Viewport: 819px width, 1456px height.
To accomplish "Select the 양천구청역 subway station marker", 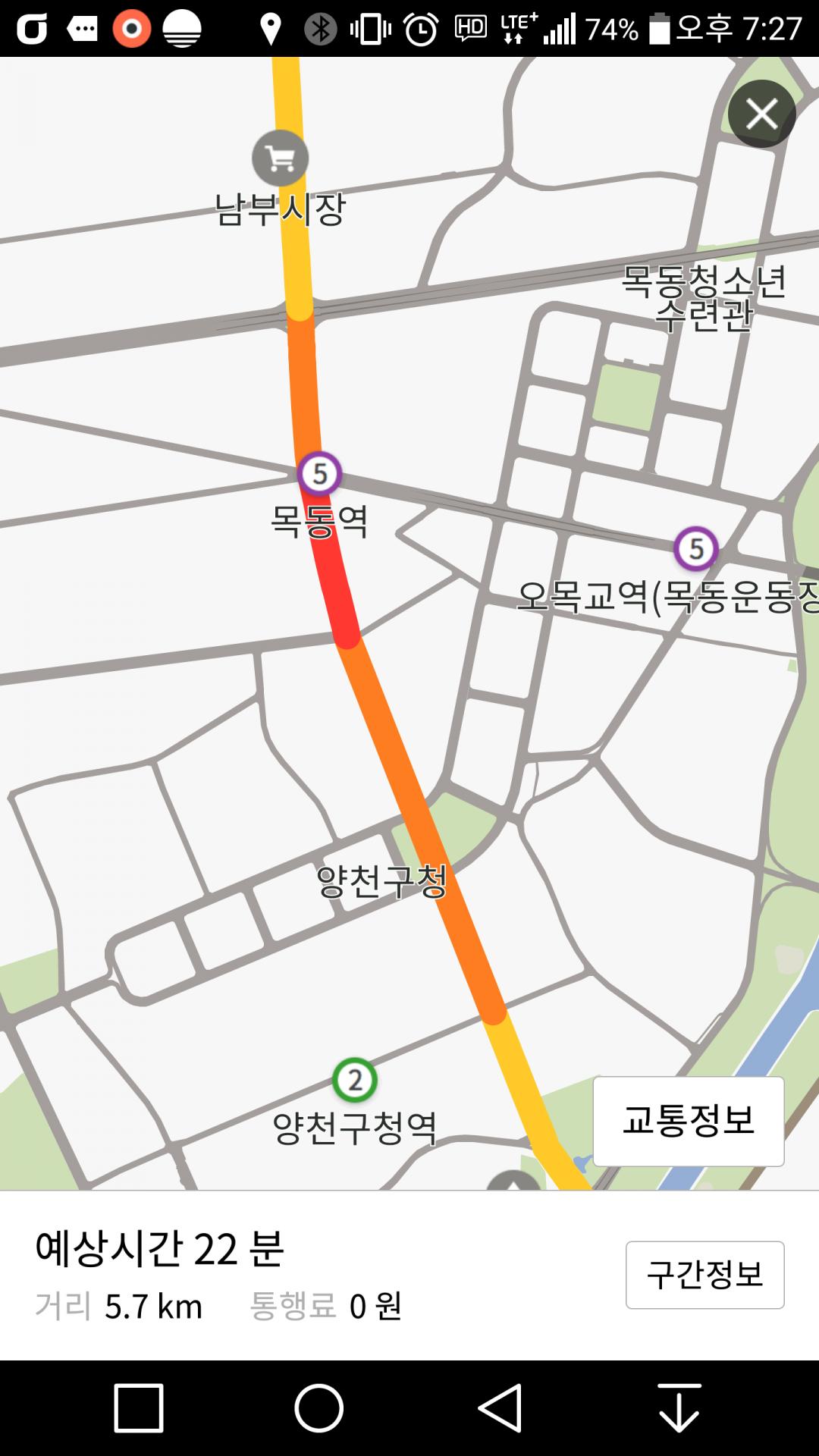I will pyautogui.click(x=354, y=1079).
